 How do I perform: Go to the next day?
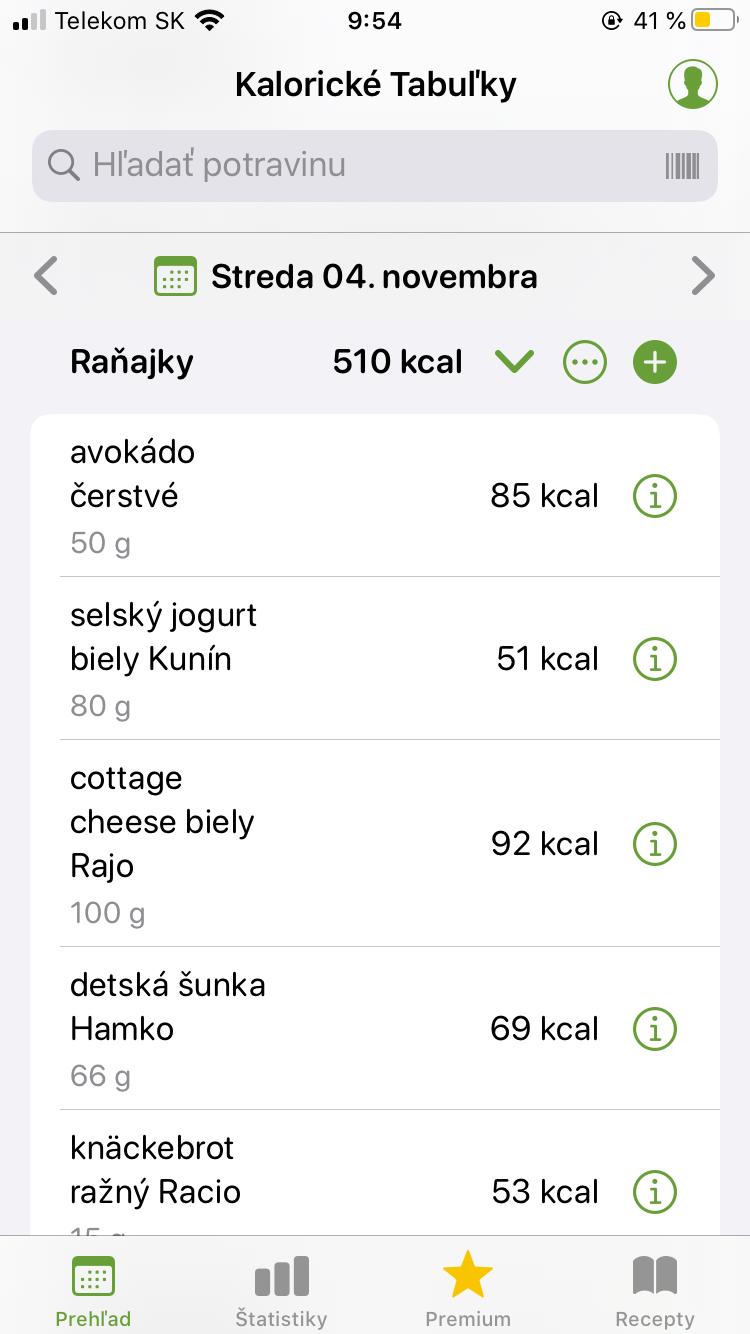click(703, 276)
